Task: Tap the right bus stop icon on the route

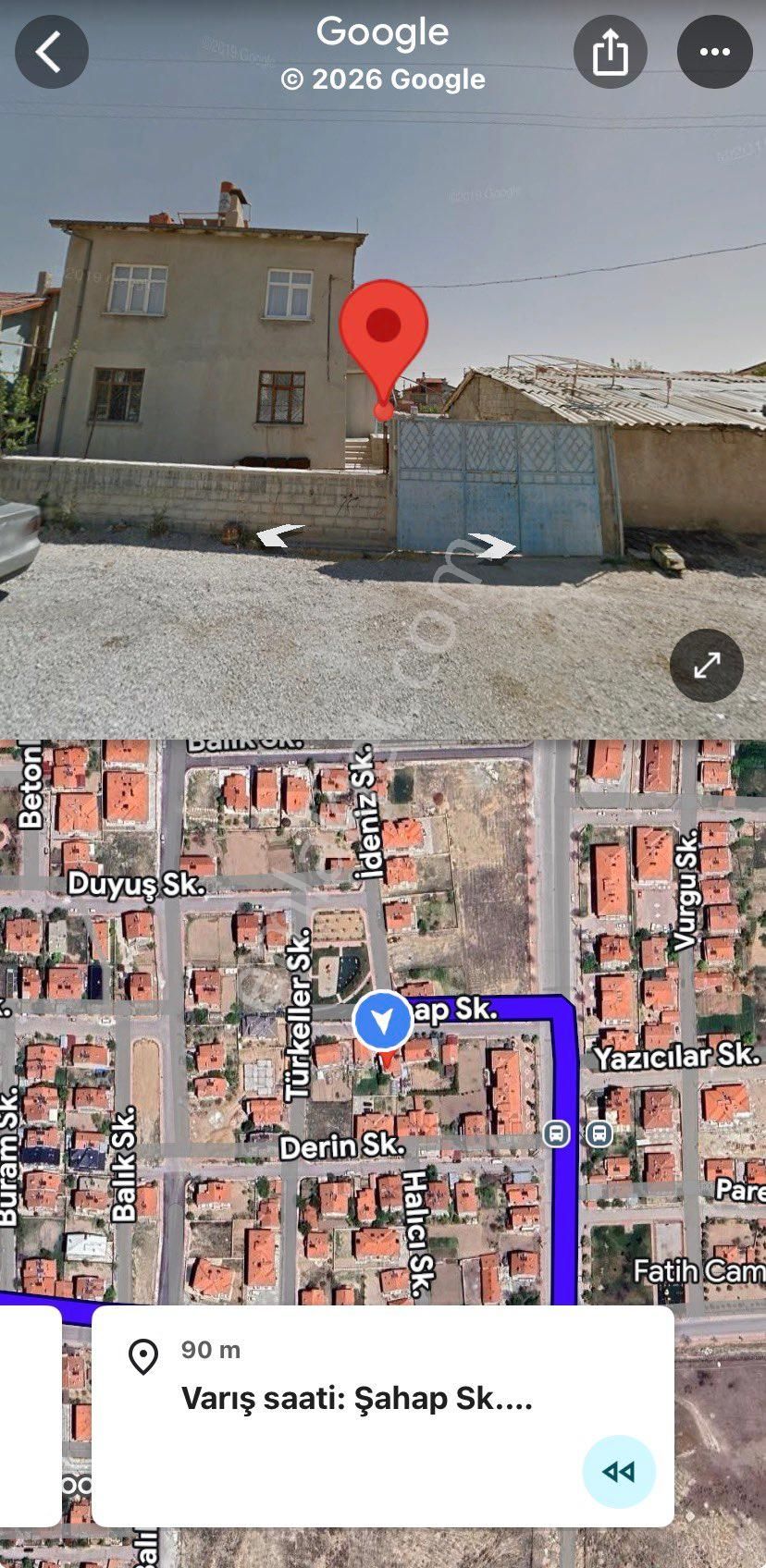Action: pyautogui.click(x=598, y=1130)
